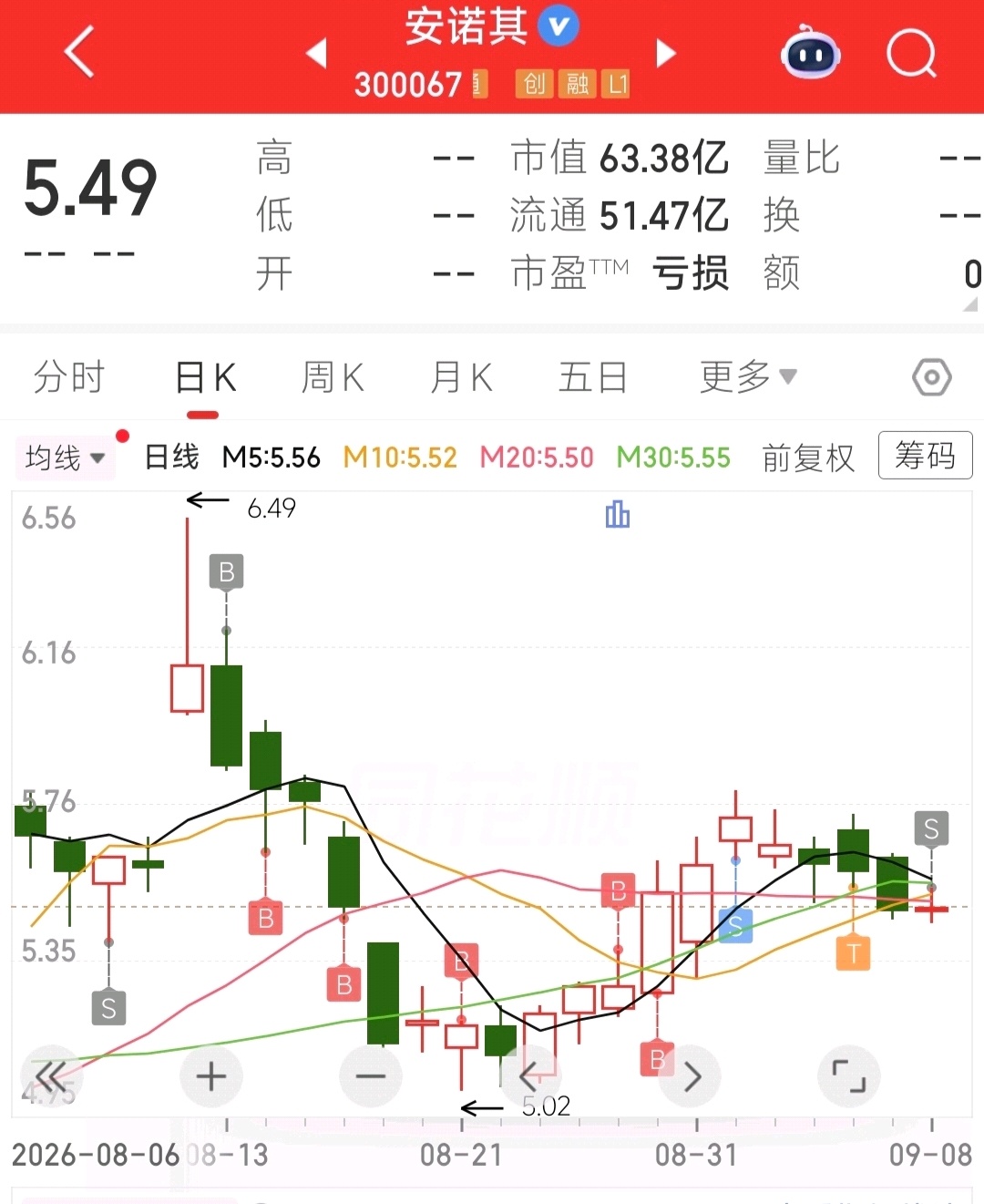The width and height of the screenshot is (984, 1204).
Task: Select the 月K tab
Action: [x=461, y=376]
